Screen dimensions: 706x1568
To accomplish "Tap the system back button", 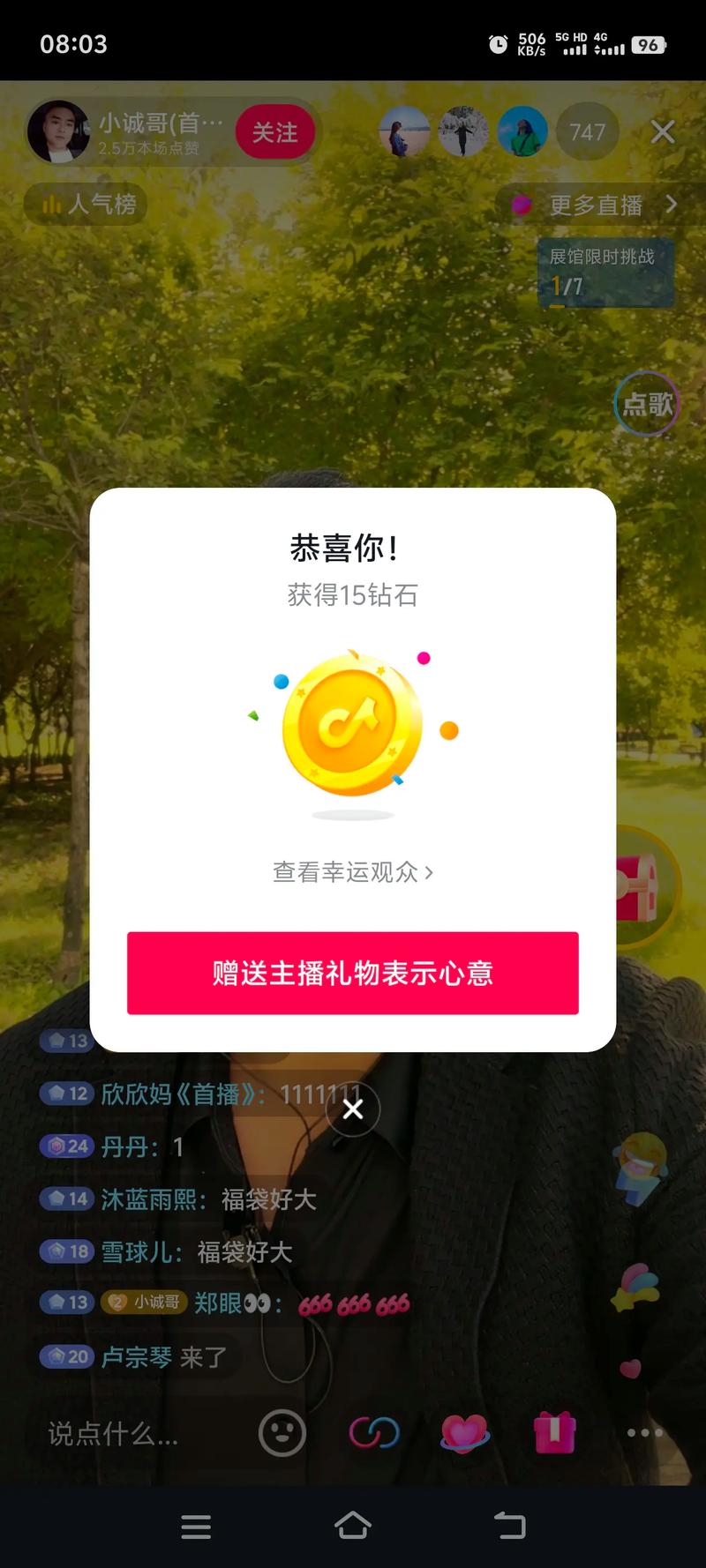I will pyautogui.click(x=509, y=1526).
